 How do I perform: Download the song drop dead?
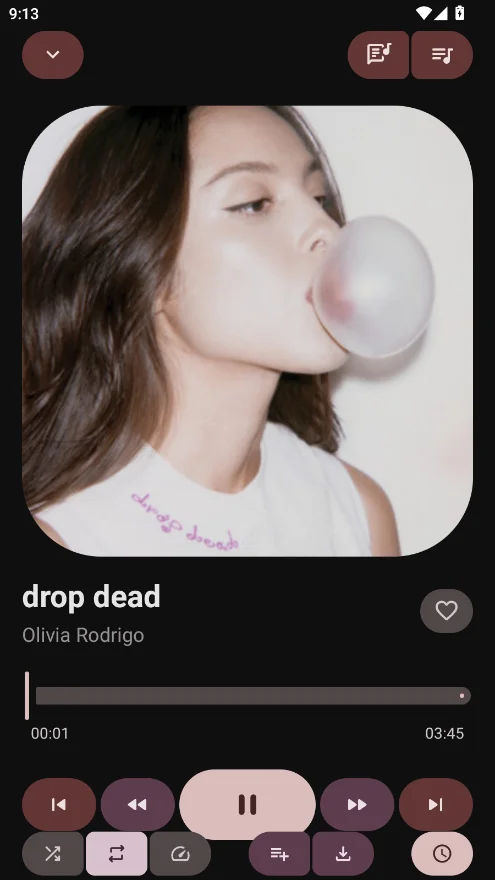(343, 854)
